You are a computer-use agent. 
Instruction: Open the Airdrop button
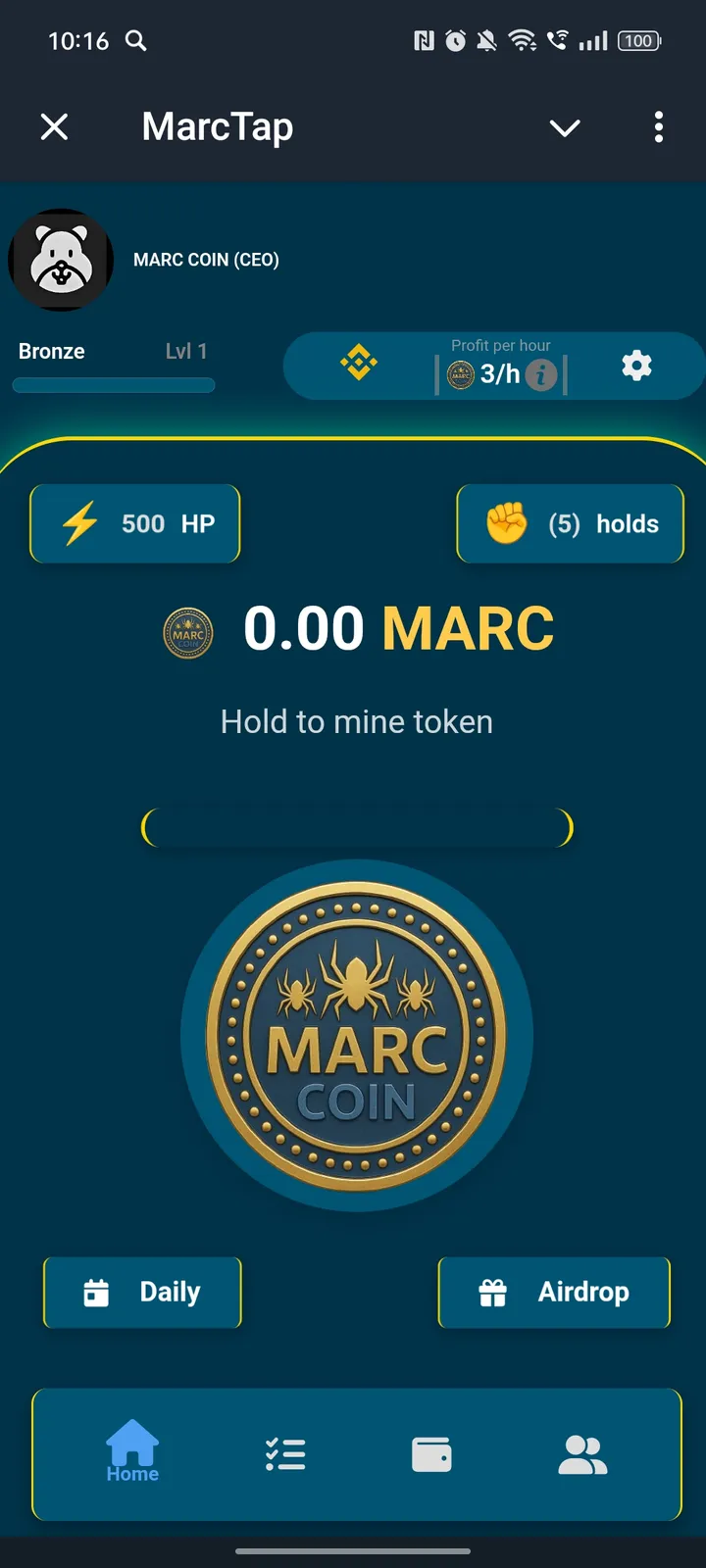554,1292
